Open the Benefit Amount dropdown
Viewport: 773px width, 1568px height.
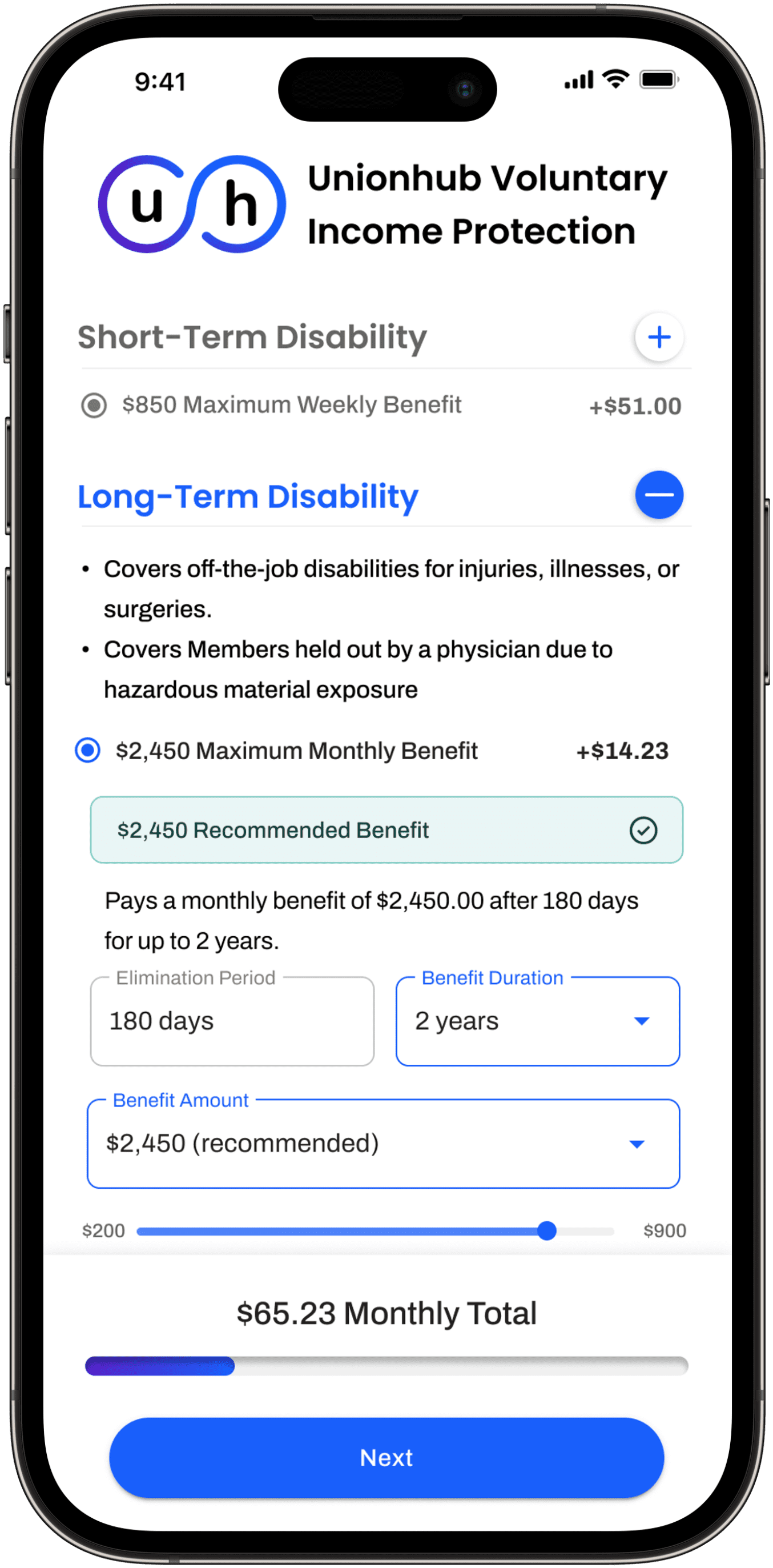click(383, 1144)
